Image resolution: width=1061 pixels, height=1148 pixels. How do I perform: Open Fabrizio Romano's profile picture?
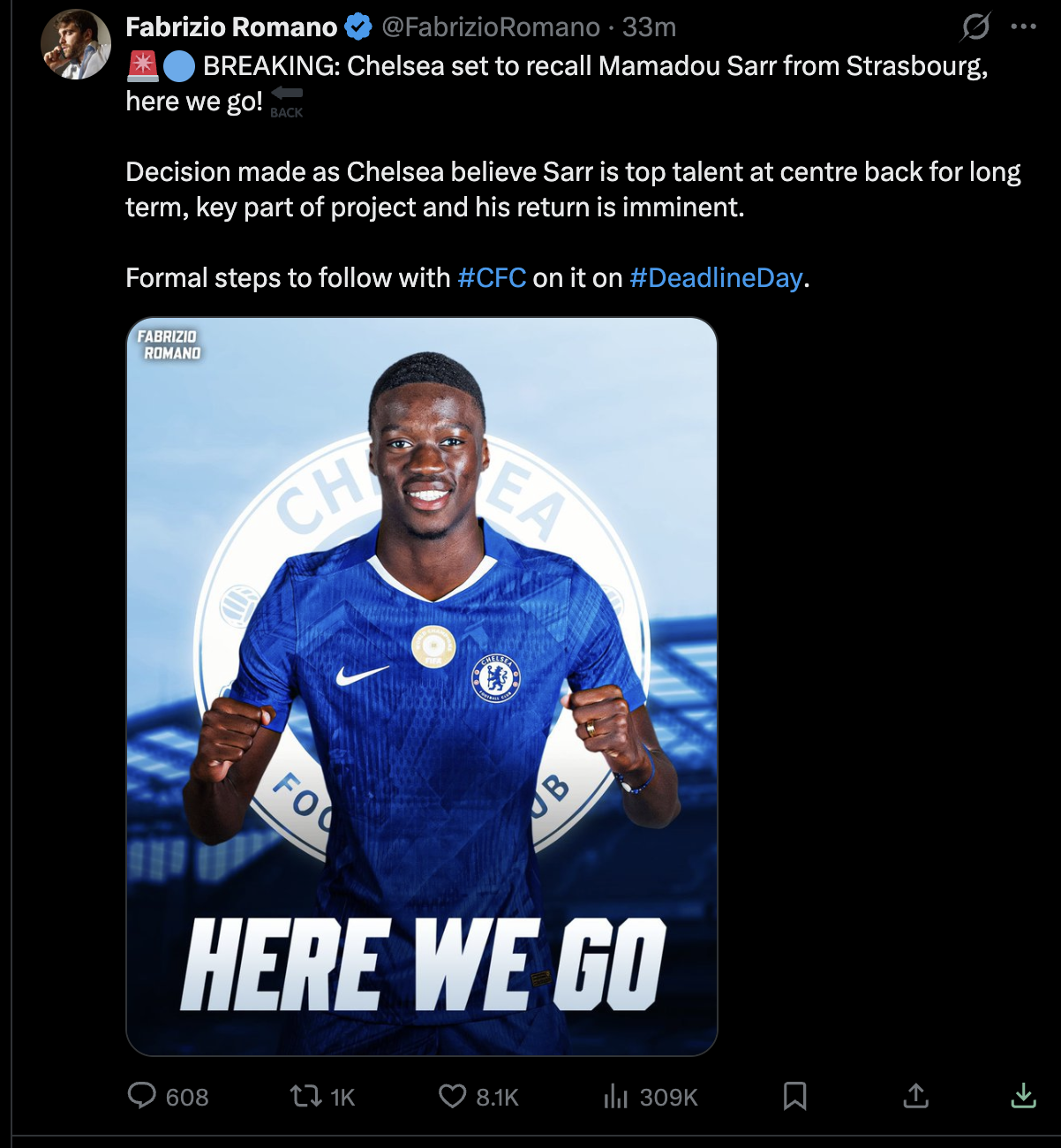pos(76,45)
